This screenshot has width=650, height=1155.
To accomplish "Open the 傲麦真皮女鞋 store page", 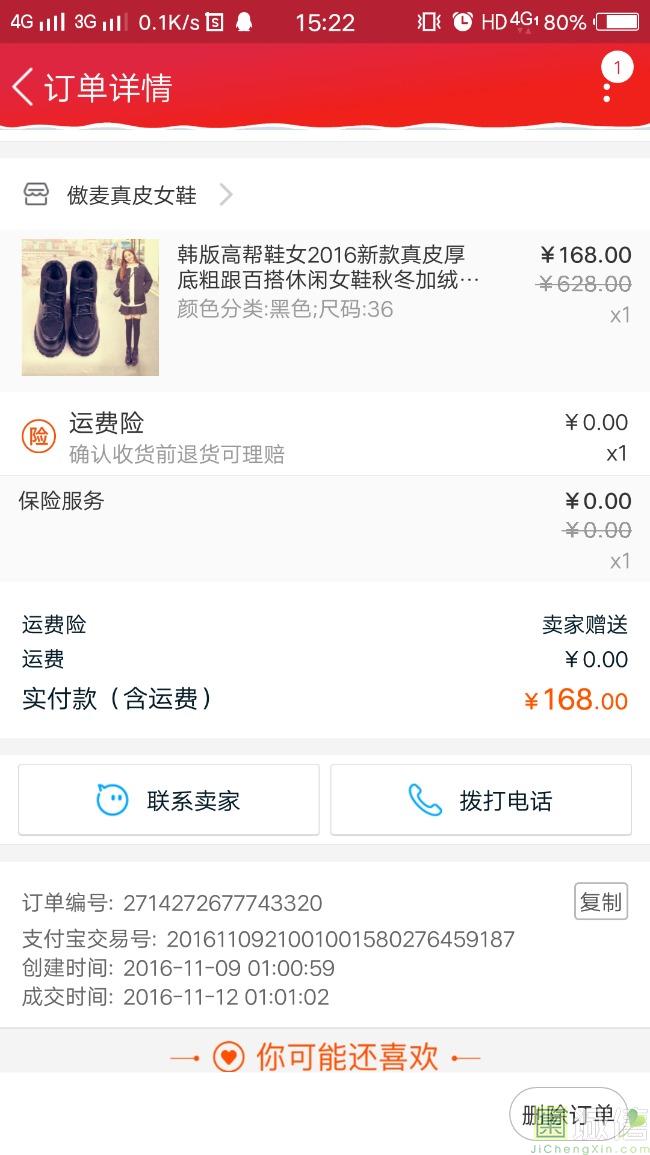I will (x=131, y=195).
